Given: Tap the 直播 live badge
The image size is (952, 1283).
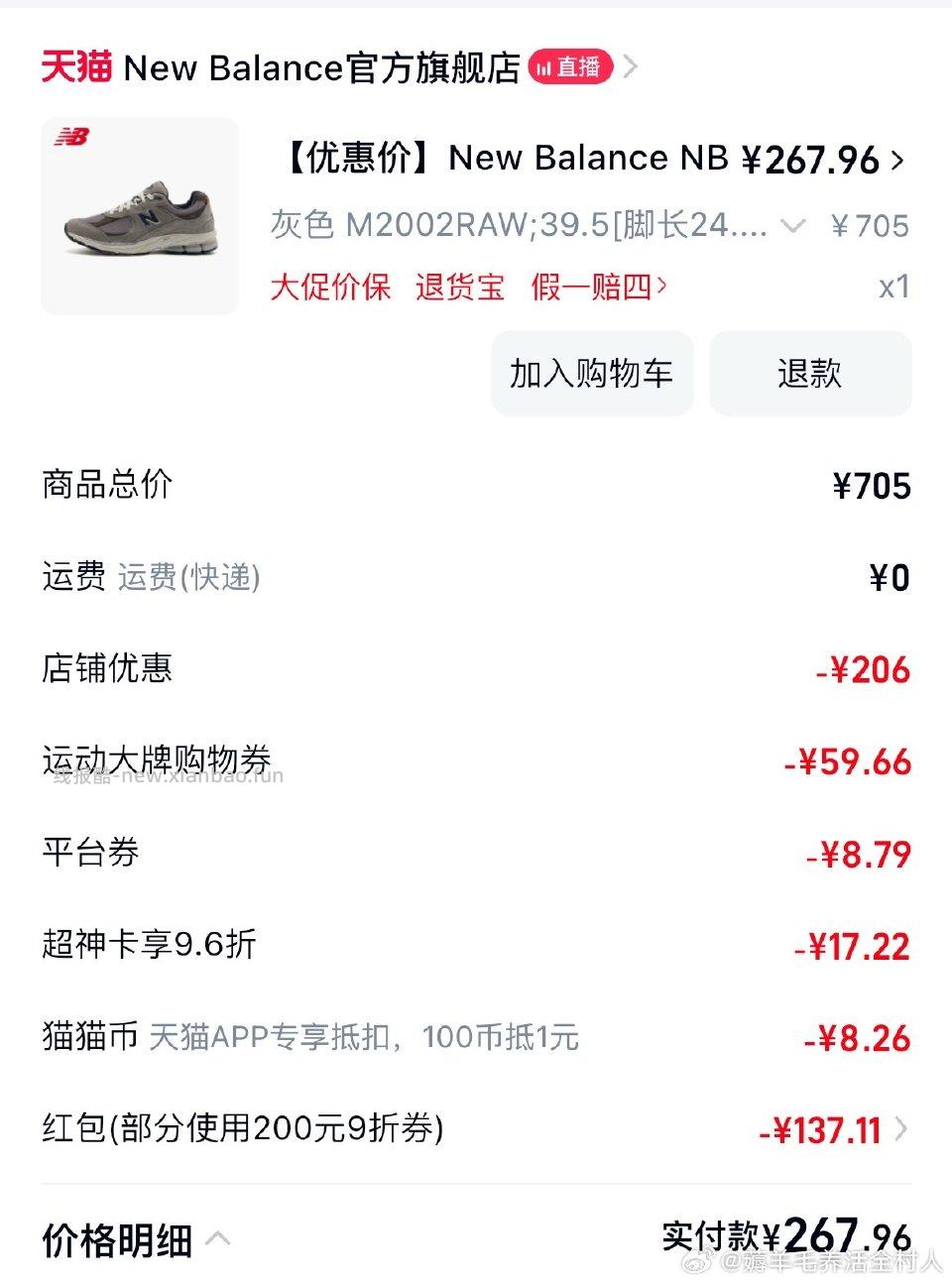Looking at the screenshot, I should [570, 67].
